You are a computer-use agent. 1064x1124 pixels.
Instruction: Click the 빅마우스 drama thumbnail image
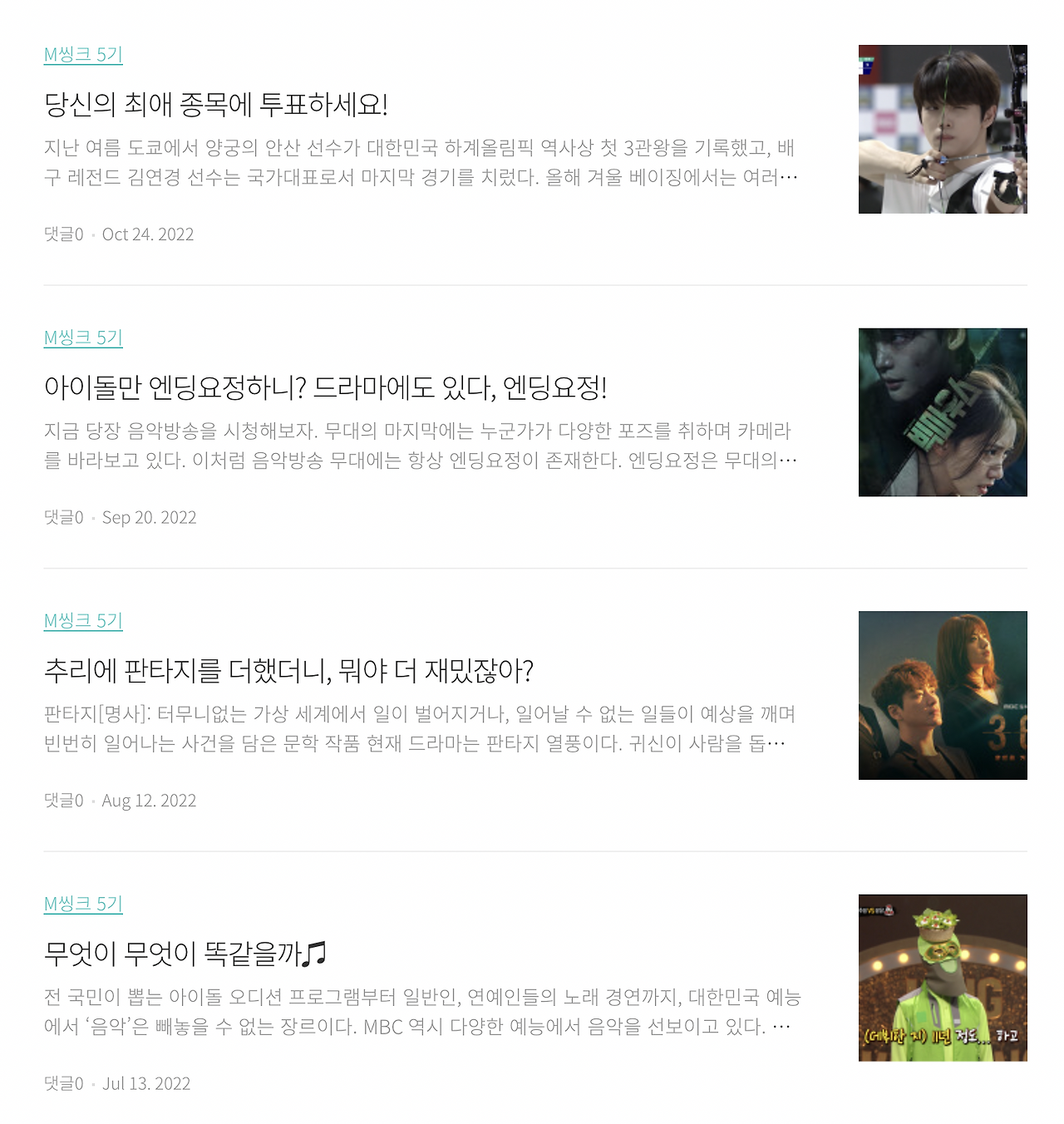[x=942, y=412]
